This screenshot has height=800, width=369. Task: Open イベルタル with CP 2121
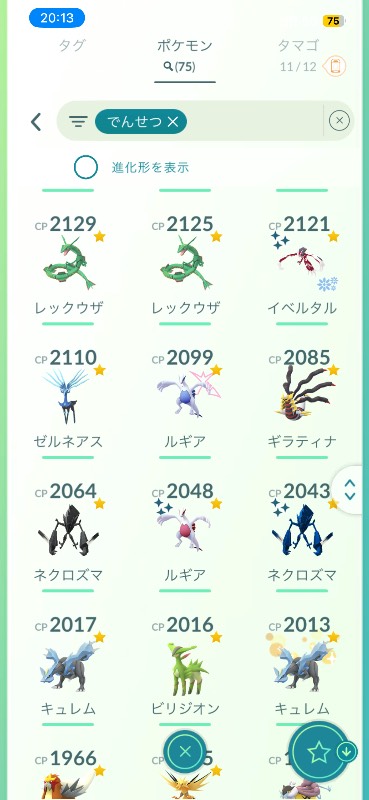point(302,267)
